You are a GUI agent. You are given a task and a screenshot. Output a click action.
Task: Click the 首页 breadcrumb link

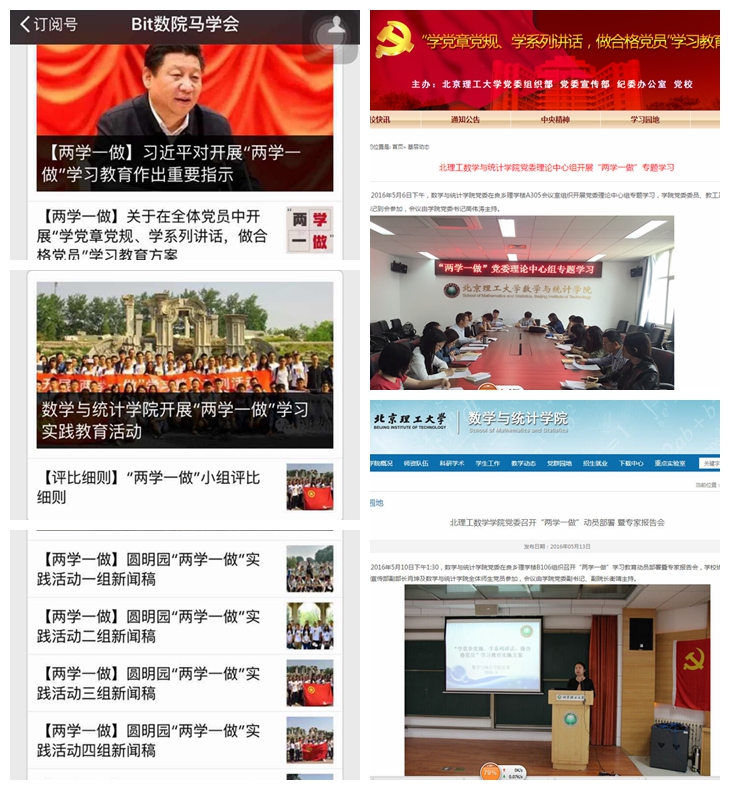click(396, 149)
